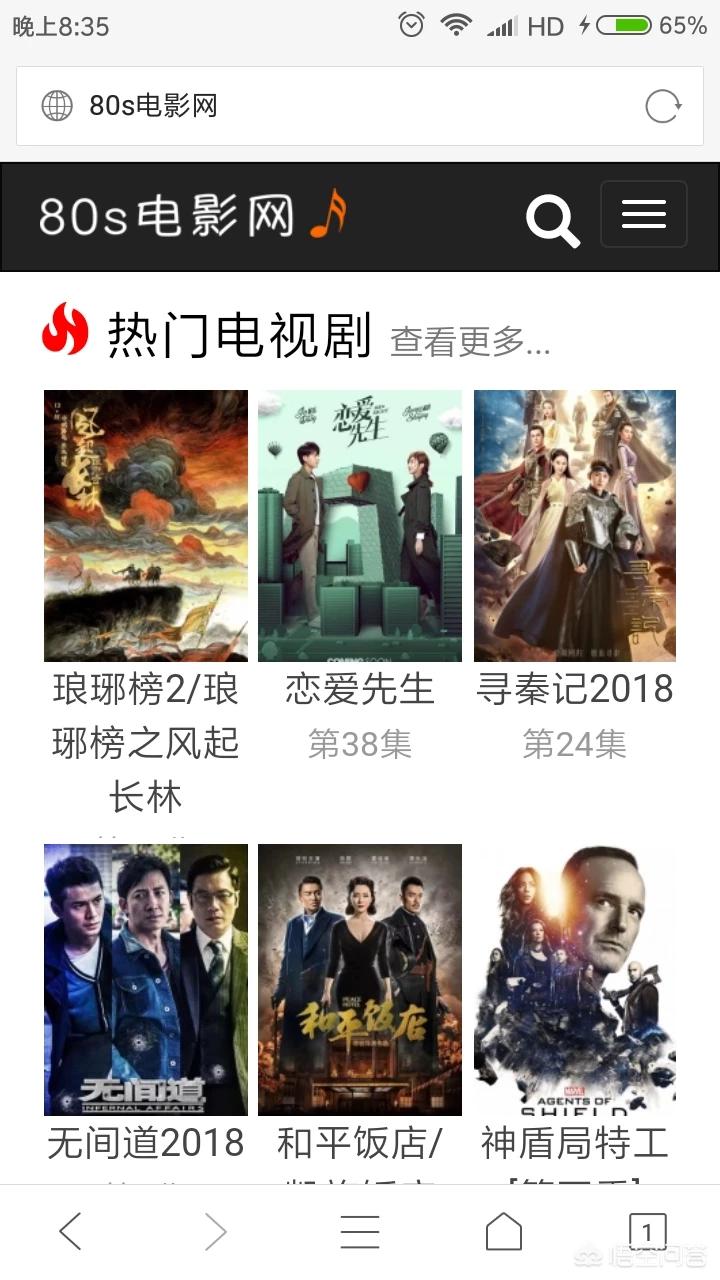Tap the back arrow in bottom navigation

(x=70, y=1232)
